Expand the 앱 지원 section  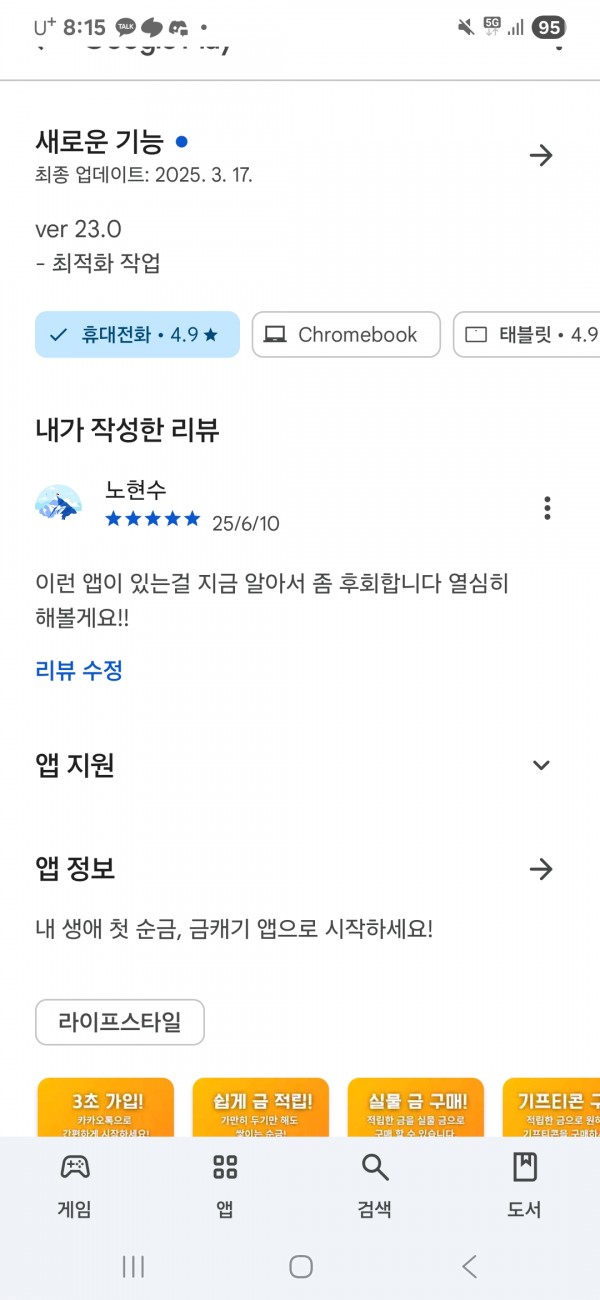click(541, 766)
